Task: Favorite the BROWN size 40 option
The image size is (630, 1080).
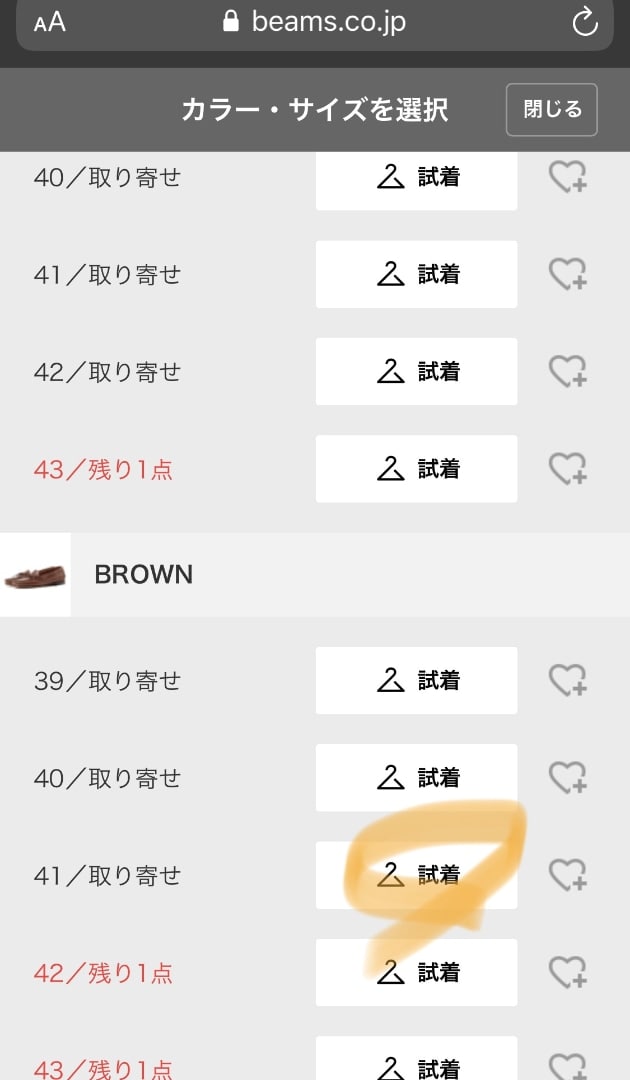Action: click(567, 777)
